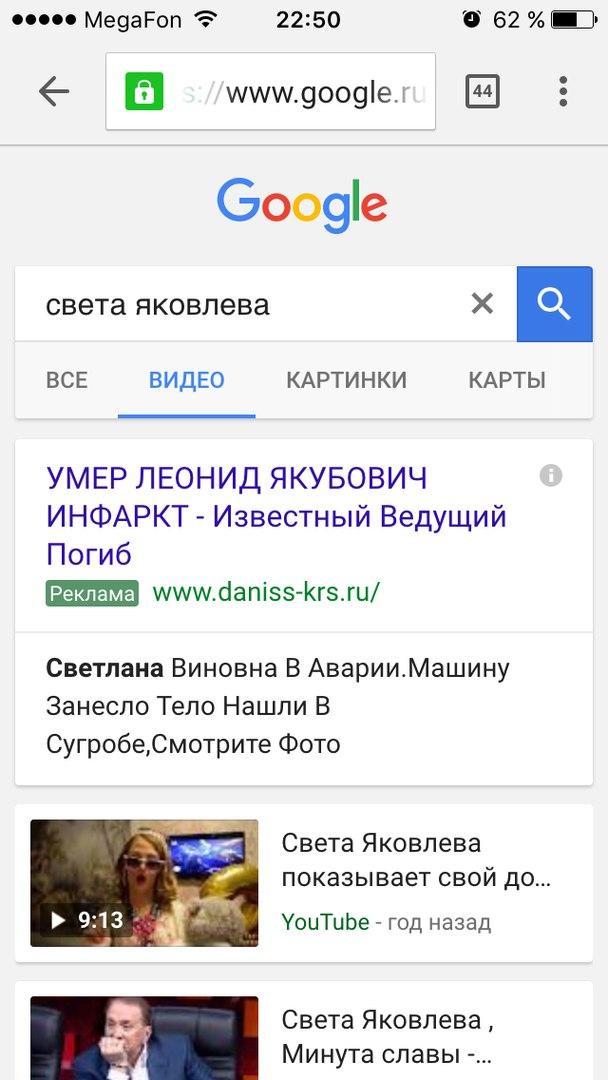Screen dimensions: 608x1080
Task: Switch to the ВСЕ tab
Action: (67, 380)
